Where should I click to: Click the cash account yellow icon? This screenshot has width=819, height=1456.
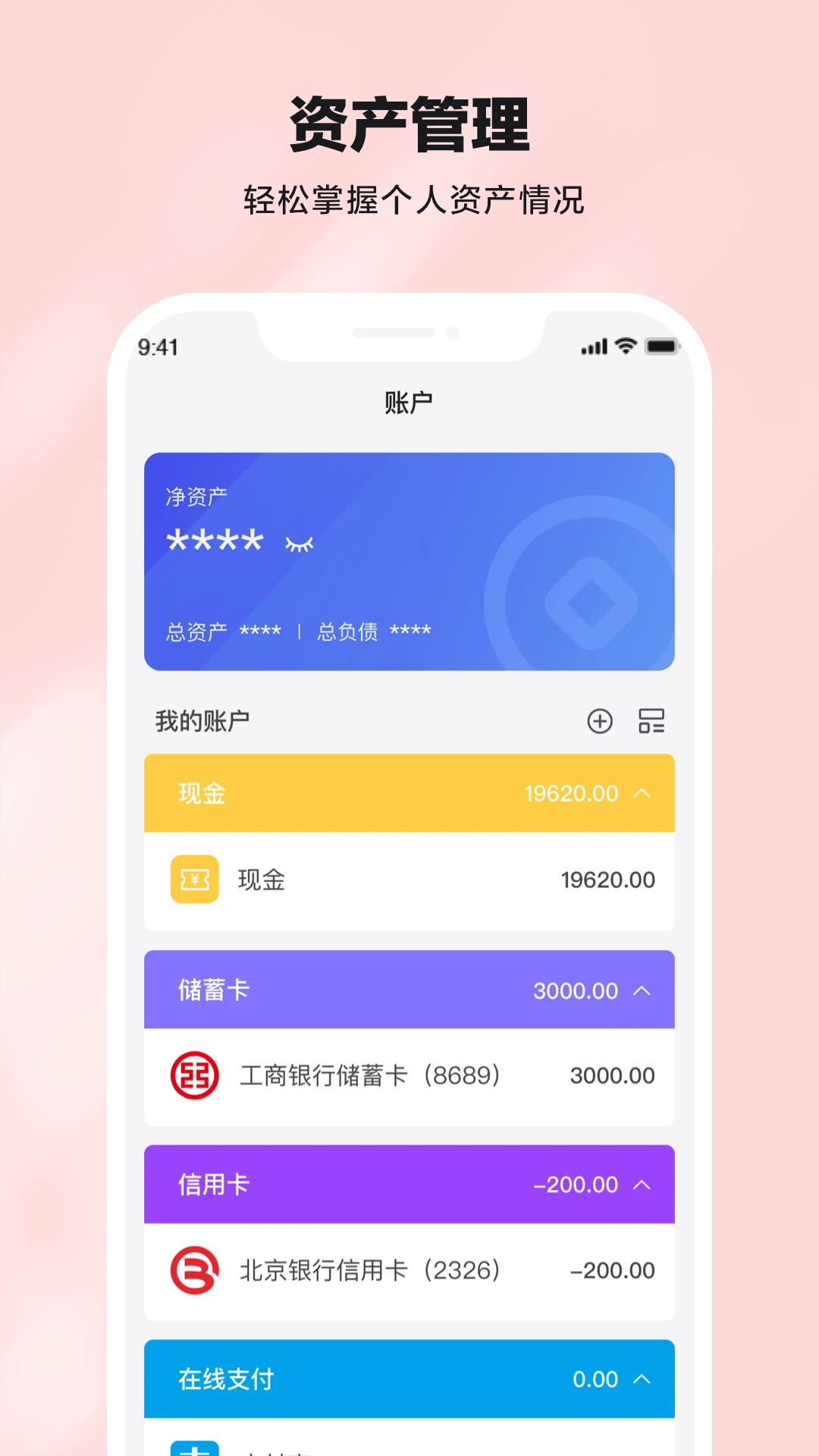[x=194, y=880]
